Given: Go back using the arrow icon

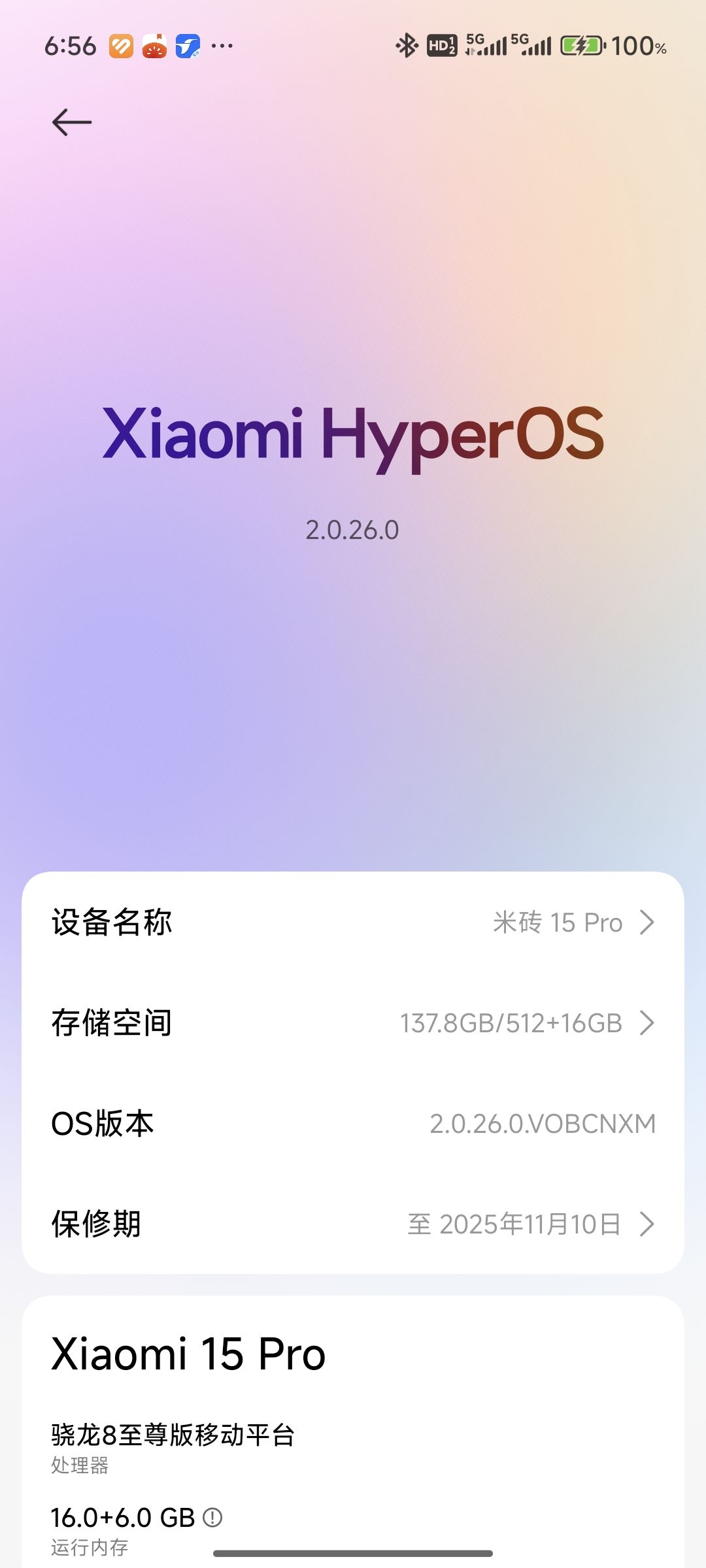Looking at the screenshot, I should click(x=72, y=122).
